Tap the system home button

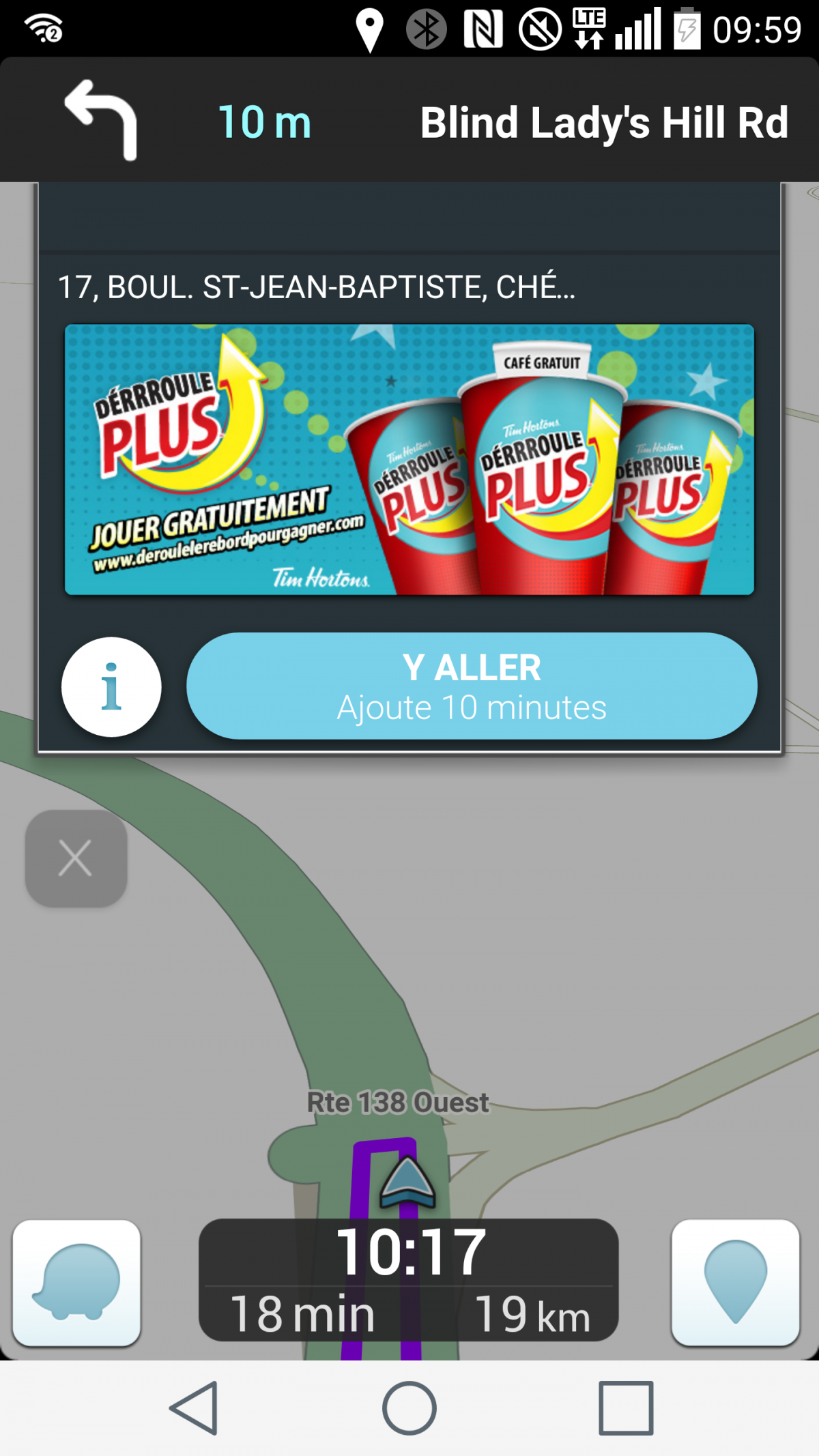[x=409, y=1408]
